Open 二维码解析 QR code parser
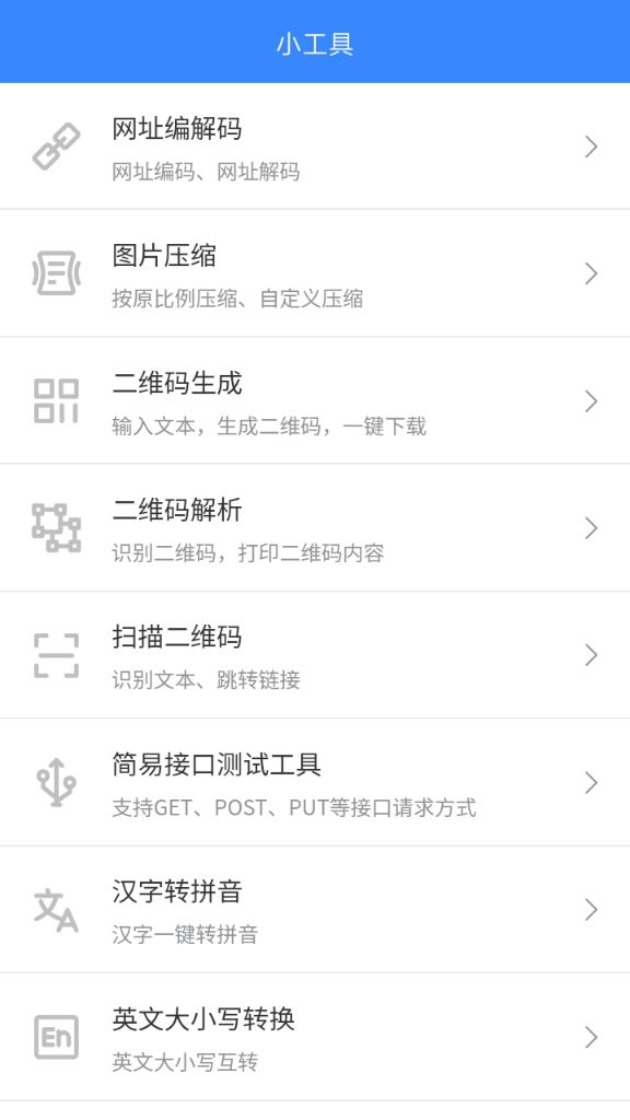 click(315, 528)
